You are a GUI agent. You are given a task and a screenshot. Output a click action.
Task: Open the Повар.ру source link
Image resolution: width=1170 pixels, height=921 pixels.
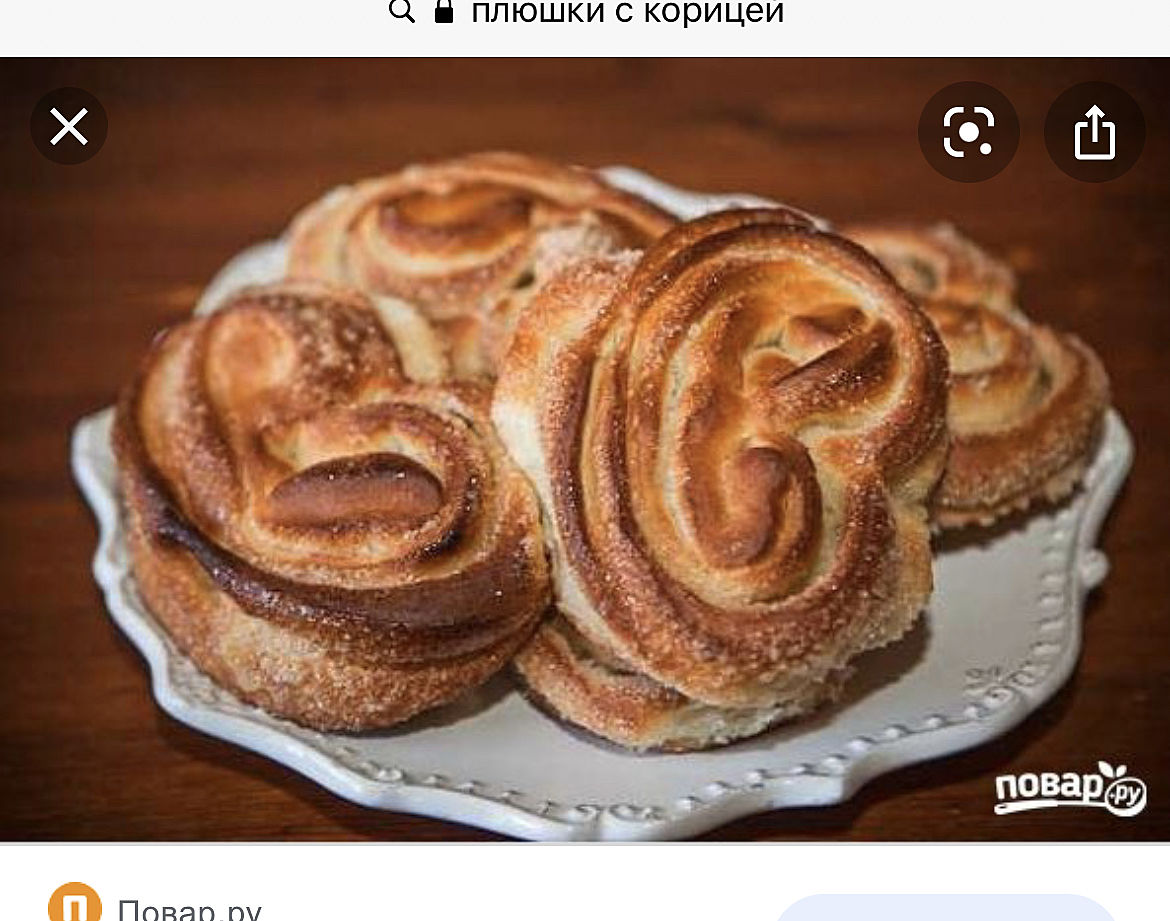click(x=189, y=908)
